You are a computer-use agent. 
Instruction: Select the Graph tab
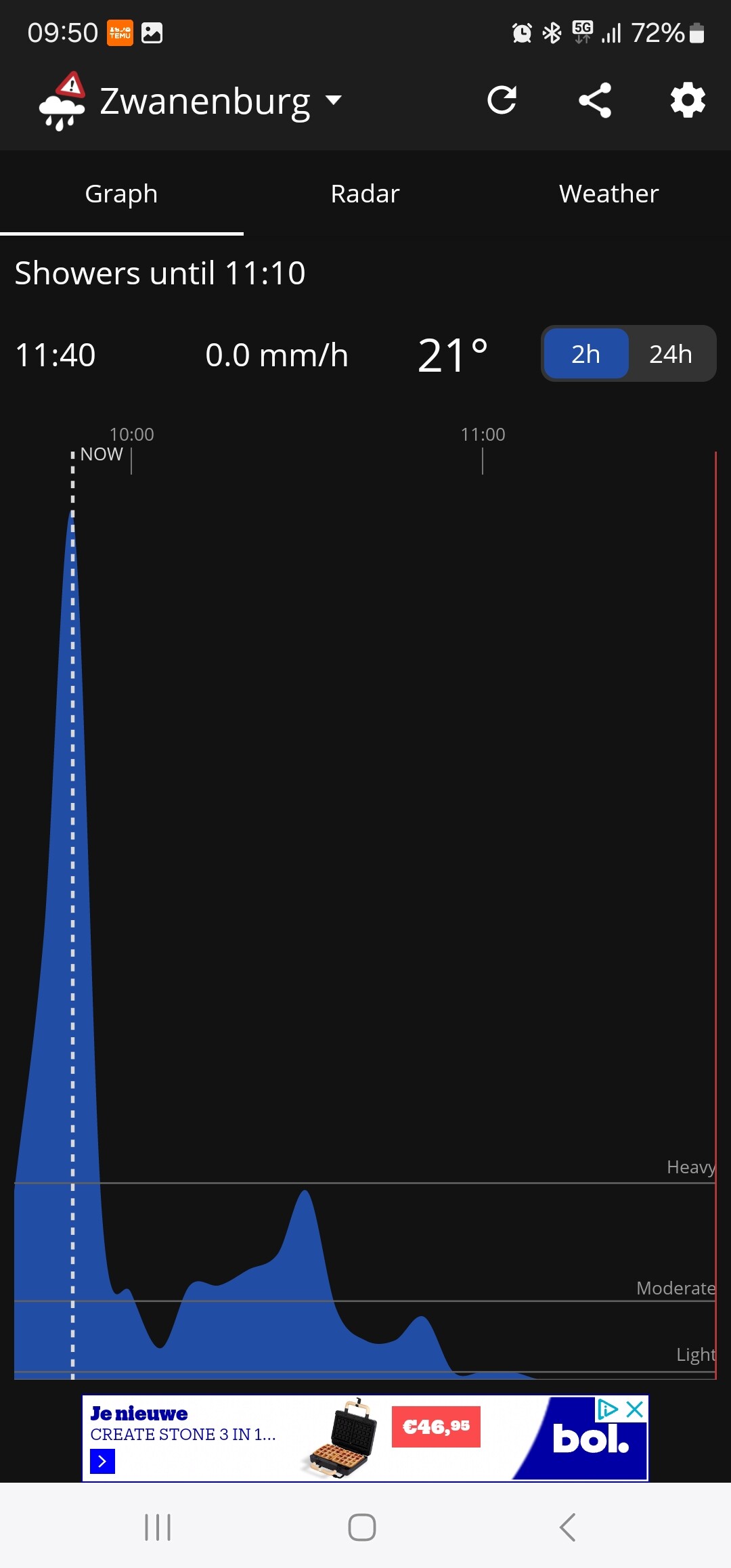(x=122, y=194)
